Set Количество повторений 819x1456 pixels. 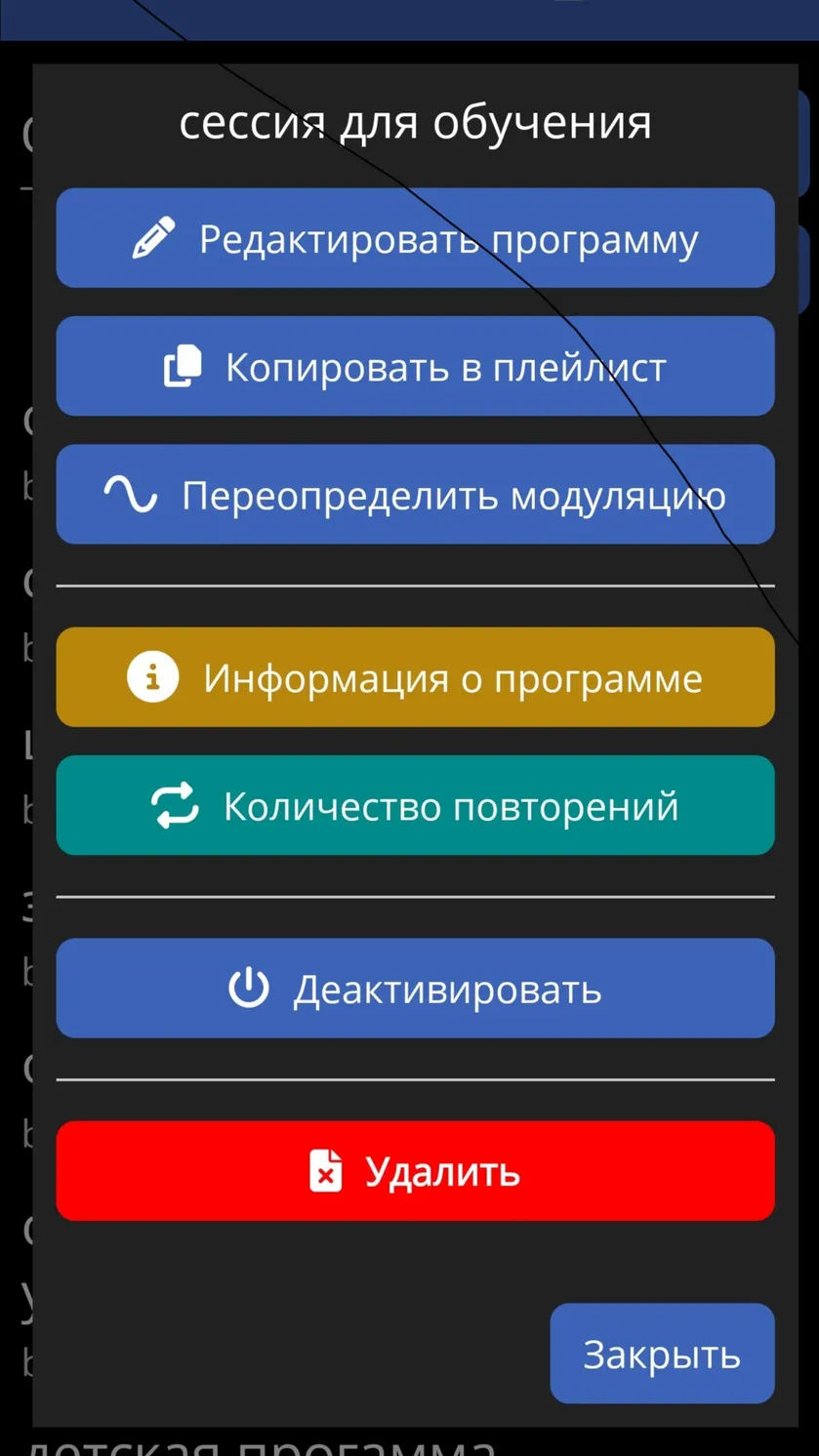coord(415,805)
